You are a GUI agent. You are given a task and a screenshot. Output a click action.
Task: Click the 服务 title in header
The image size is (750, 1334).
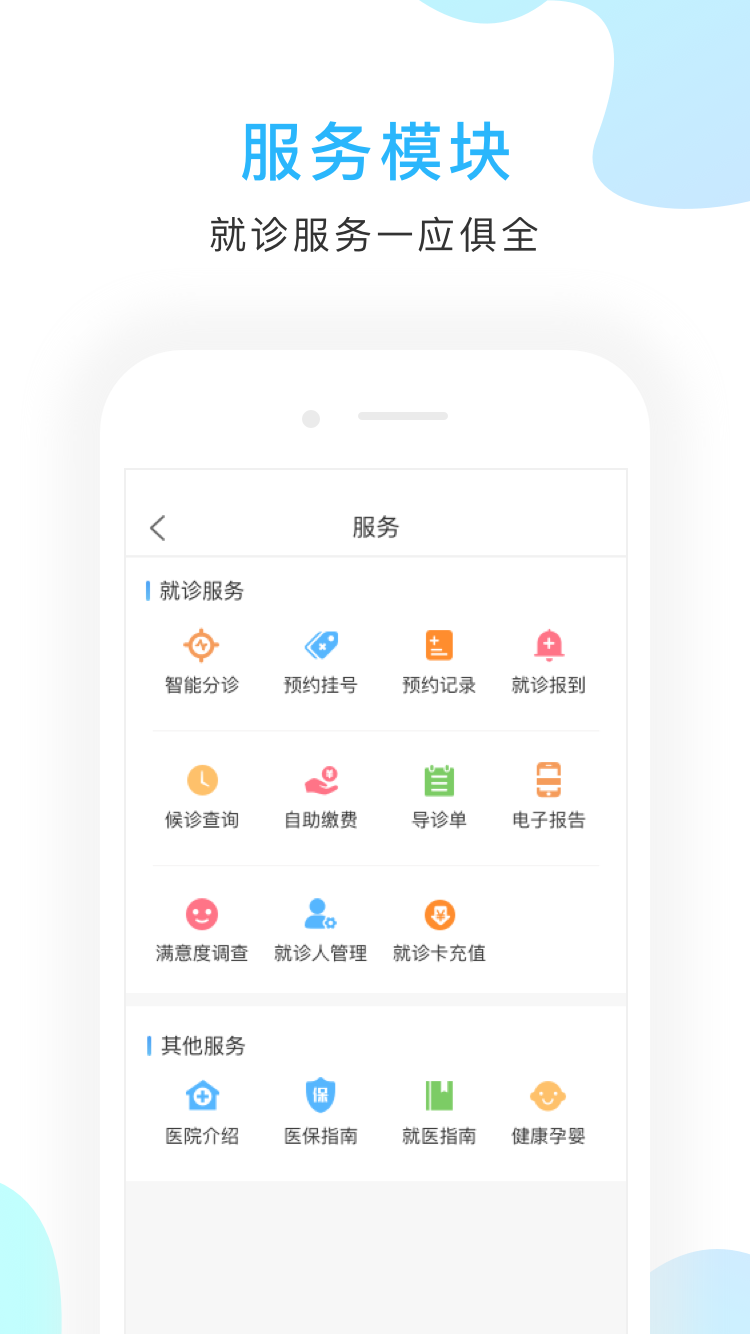point(375,527)
